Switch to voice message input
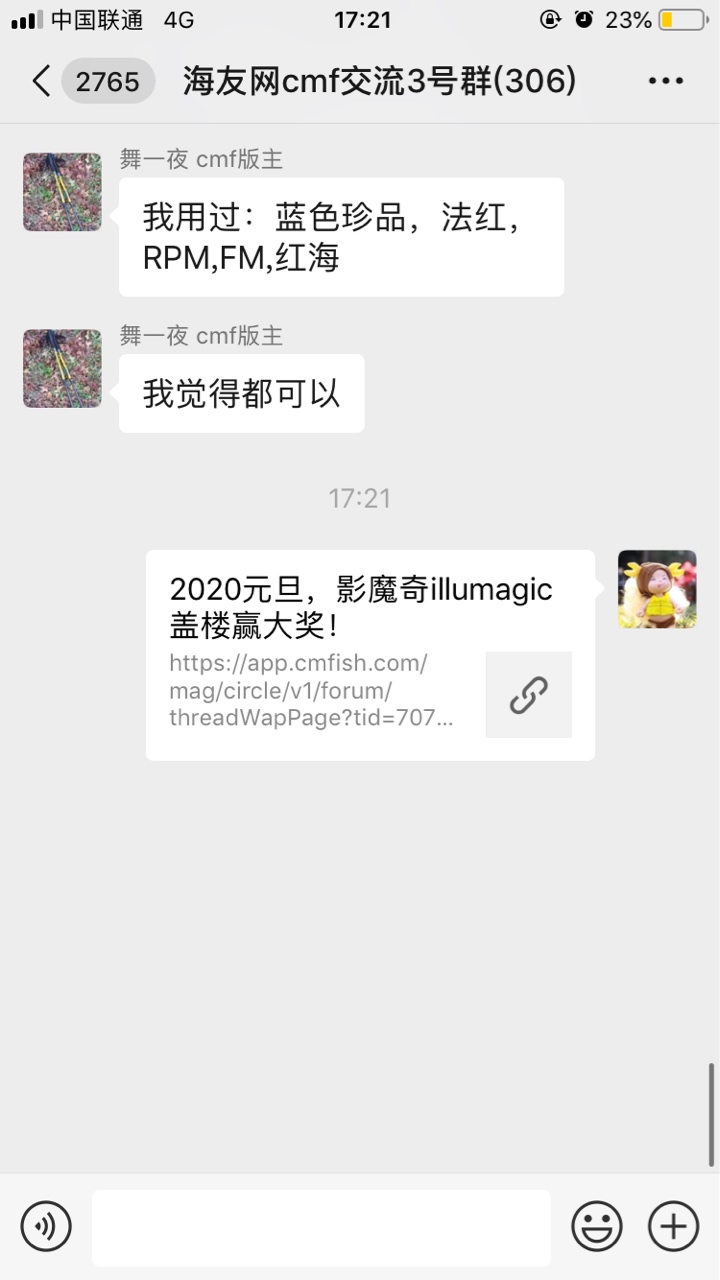The width and height of the screenshot is (720, 1280). click(46, 1226)
